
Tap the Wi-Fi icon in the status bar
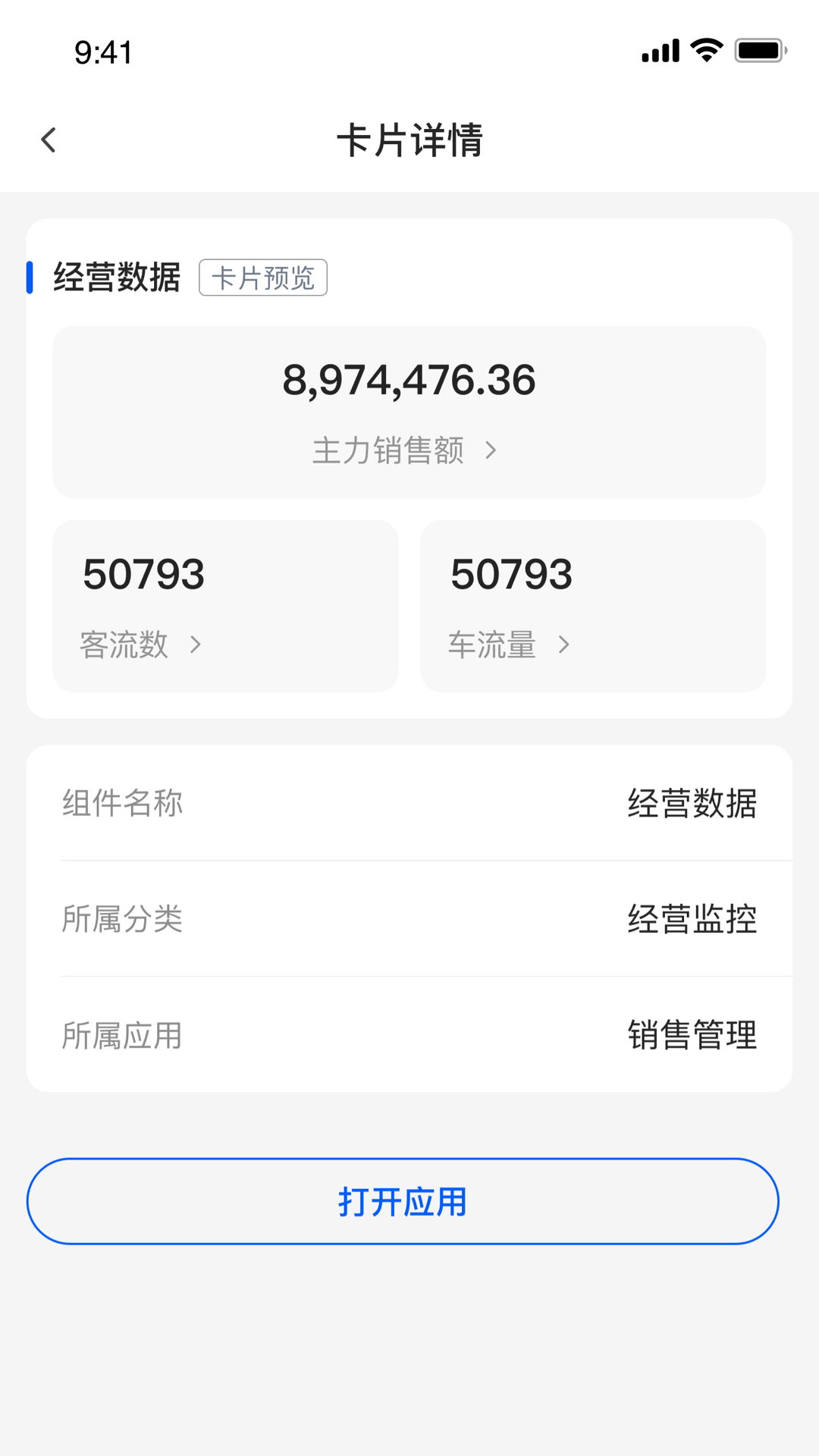pos(705,50)
